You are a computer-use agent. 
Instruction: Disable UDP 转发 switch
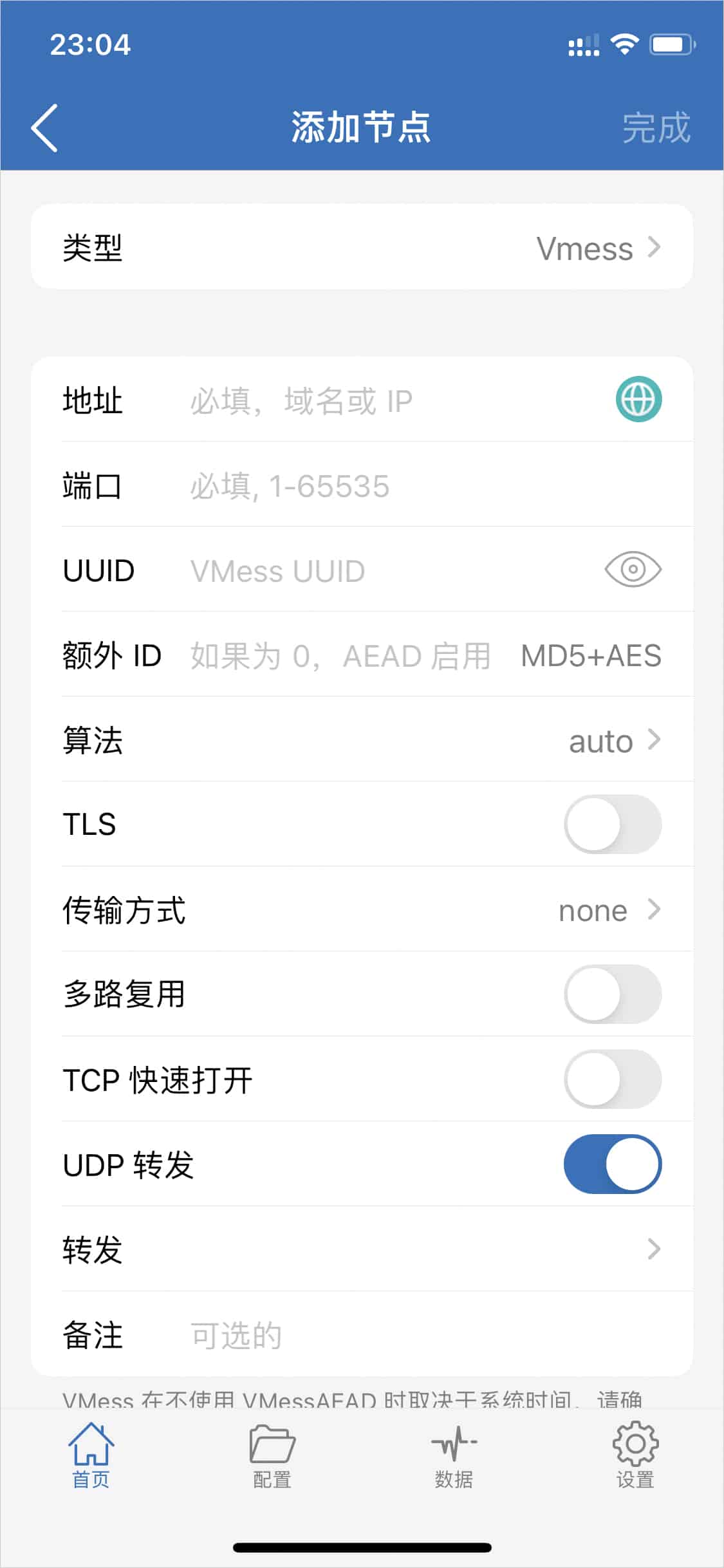tap(612, 1164)
